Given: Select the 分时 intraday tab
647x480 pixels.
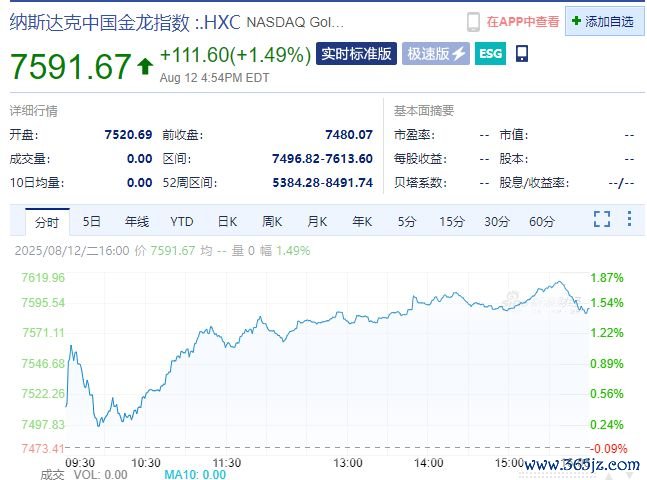Looking at the screenshot, I should 47,221.
